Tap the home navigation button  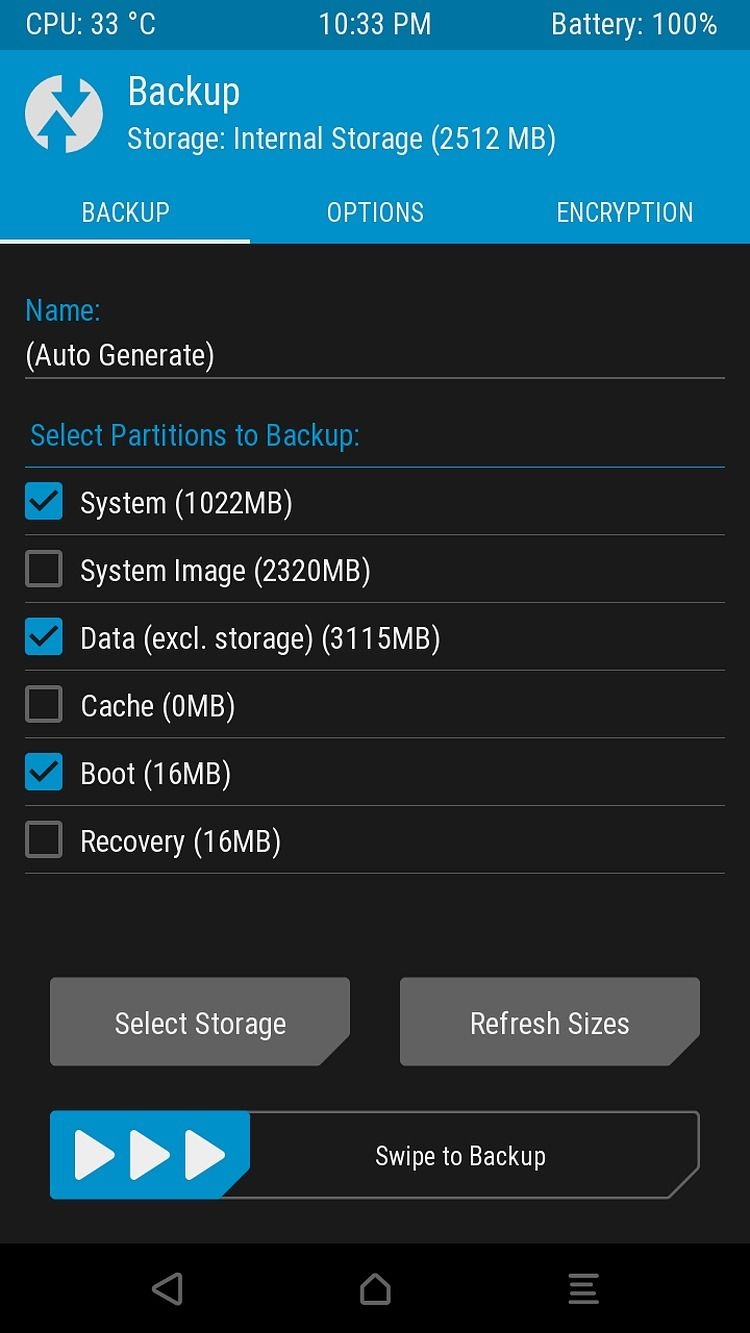coord(375,1289)
